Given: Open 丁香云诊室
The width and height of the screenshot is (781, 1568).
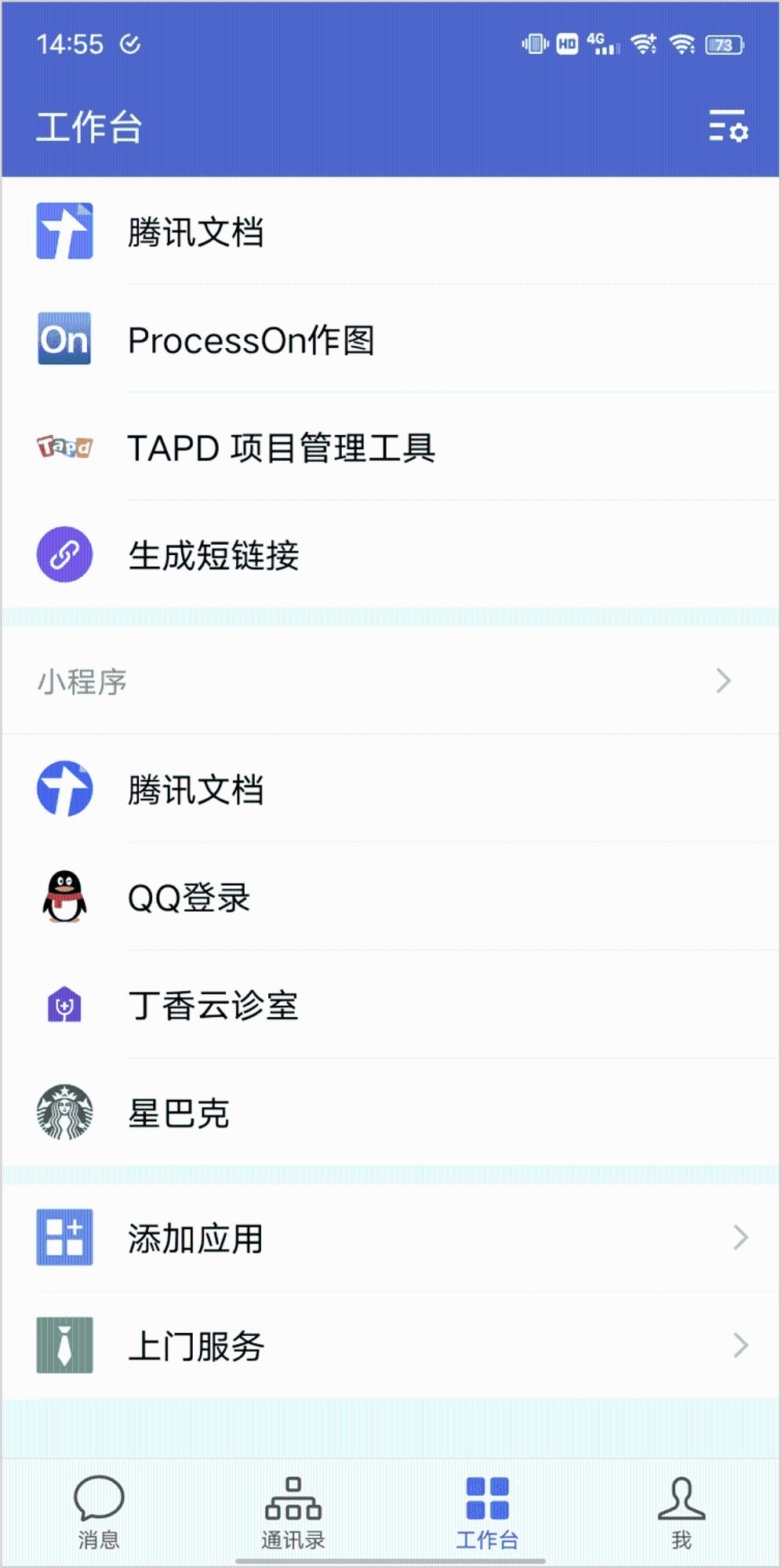Looking at the screenshot, I should 390,1004.
